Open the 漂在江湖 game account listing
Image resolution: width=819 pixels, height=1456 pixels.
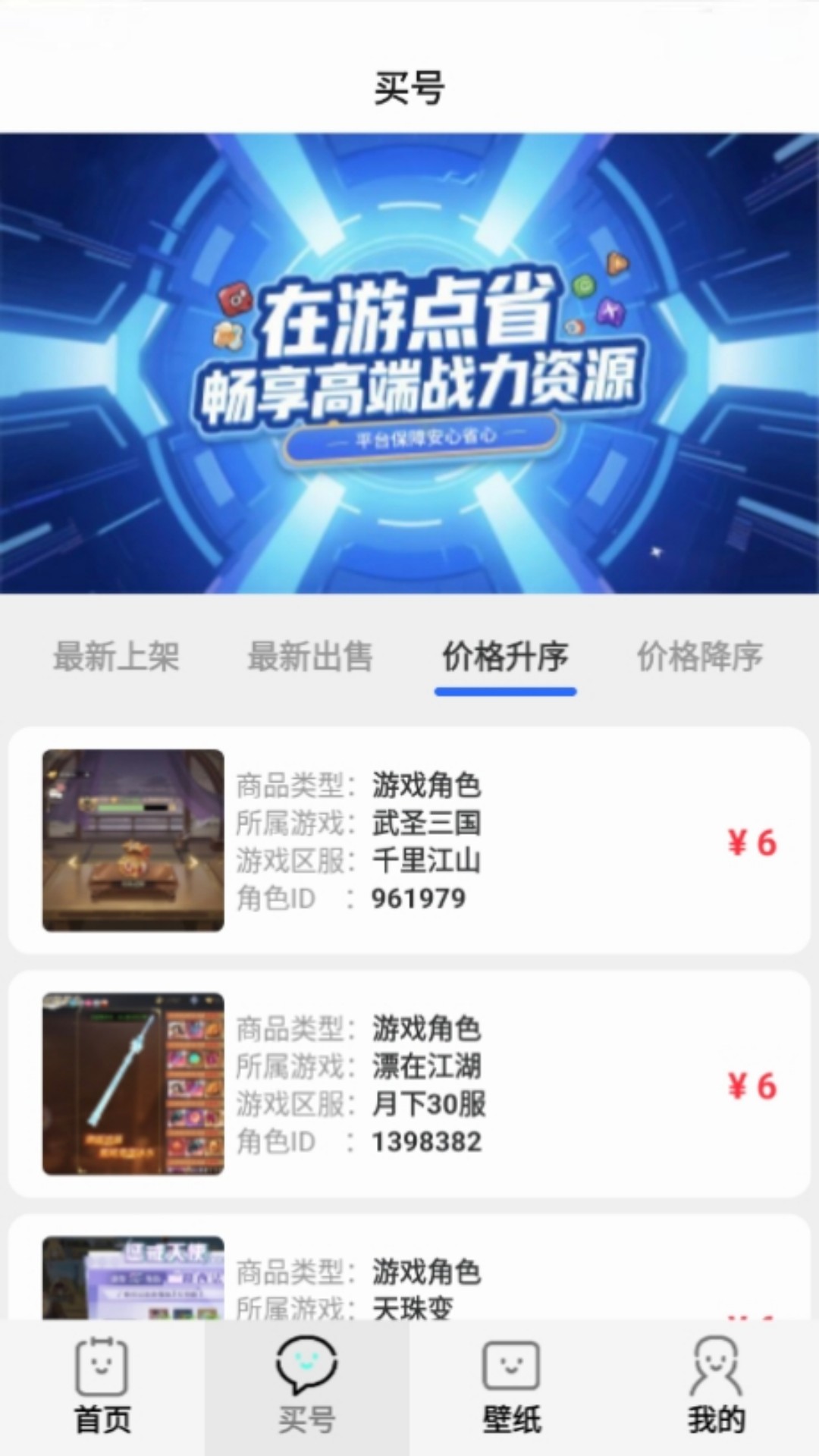coord(409,1084)
